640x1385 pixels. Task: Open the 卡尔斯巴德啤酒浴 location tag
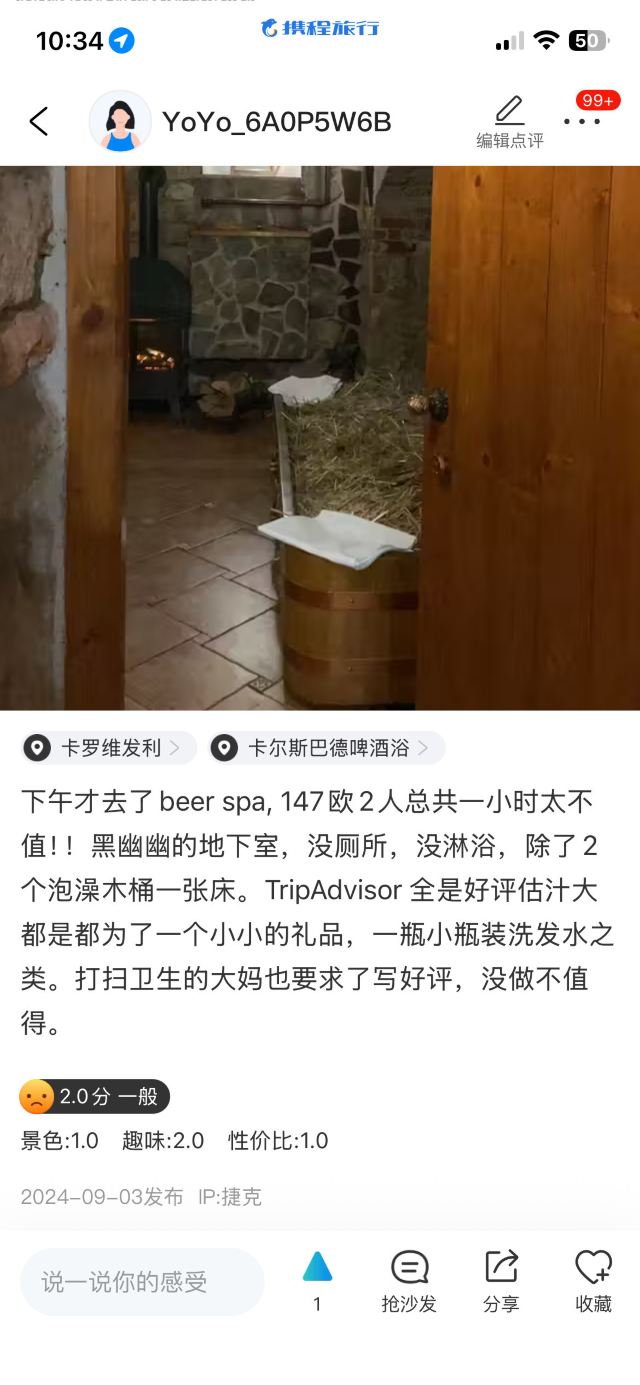point(327,748)
